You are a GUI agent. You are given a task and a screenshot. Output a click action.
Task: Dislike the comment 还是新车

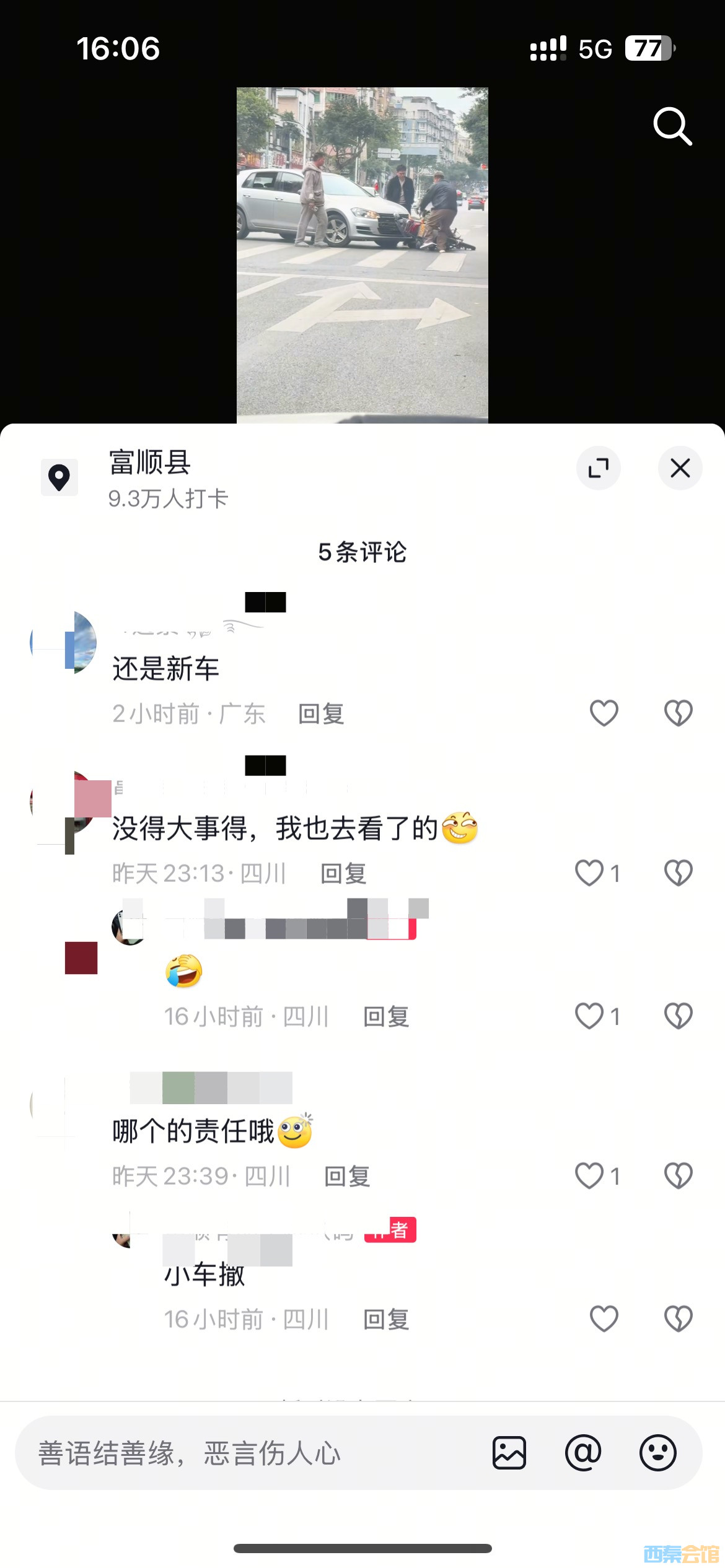click(678, 713)
